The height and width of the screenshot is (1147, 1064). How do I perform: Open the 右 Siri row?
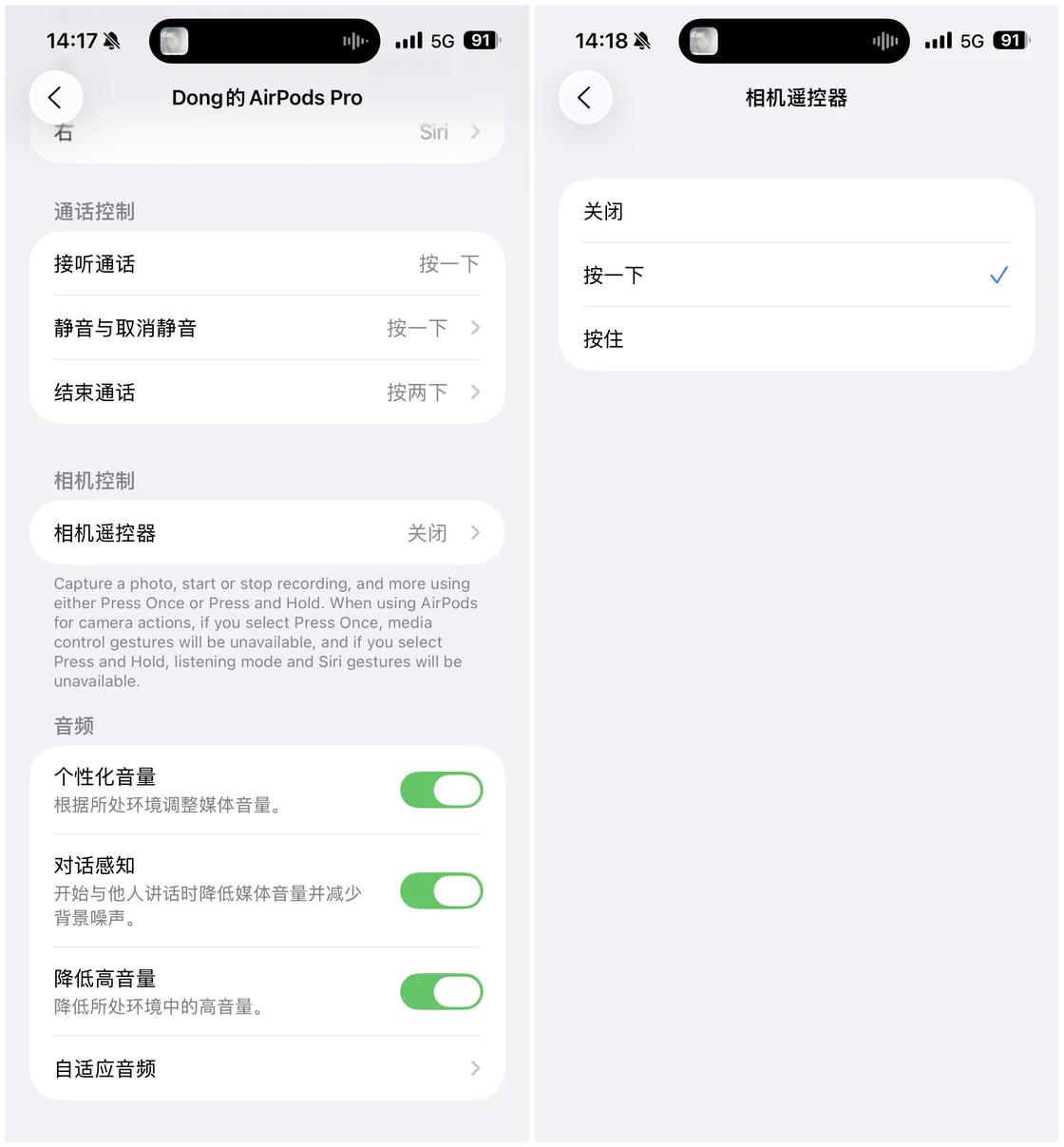pos(266,133)
